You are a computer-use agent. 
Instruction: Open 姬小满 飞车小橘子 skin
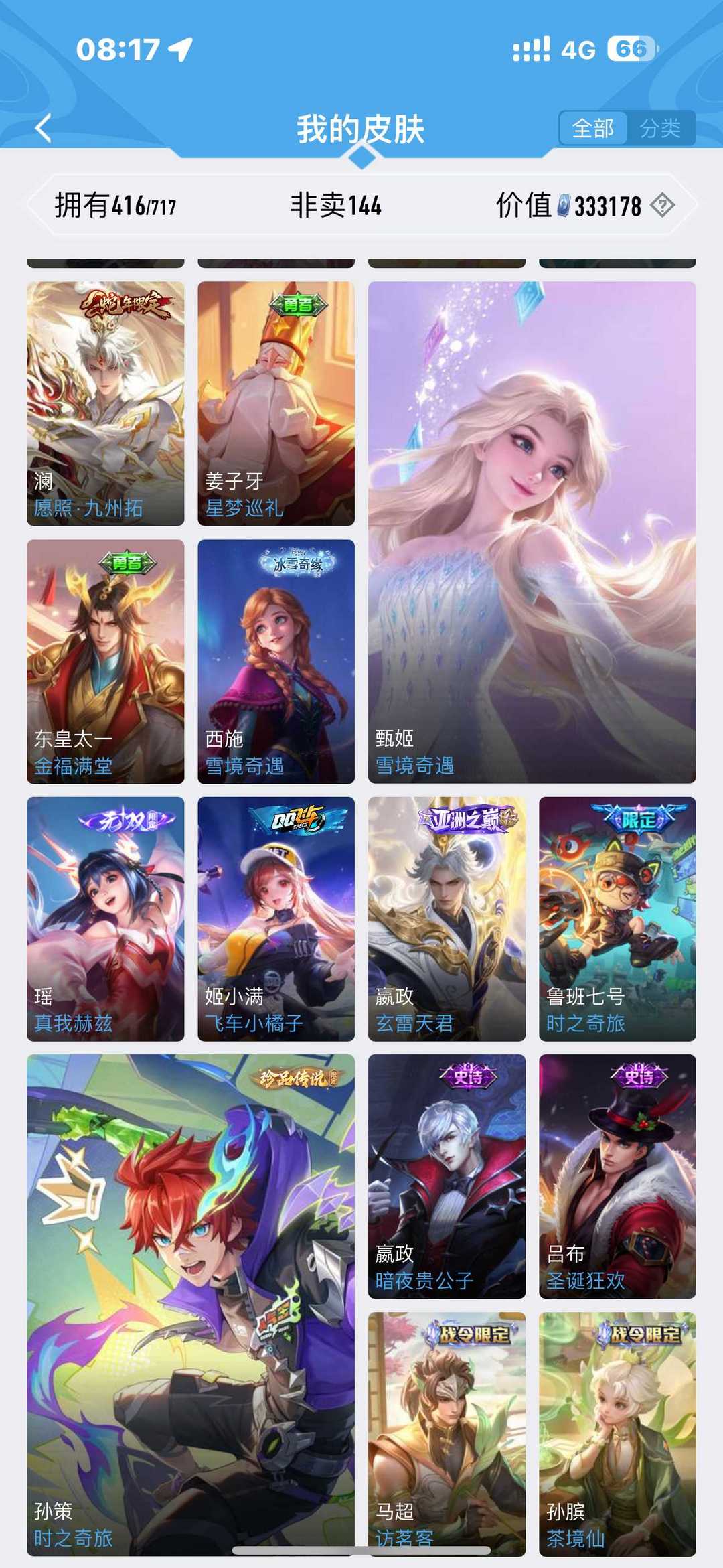pyautogui.click(x=276, y=919)
